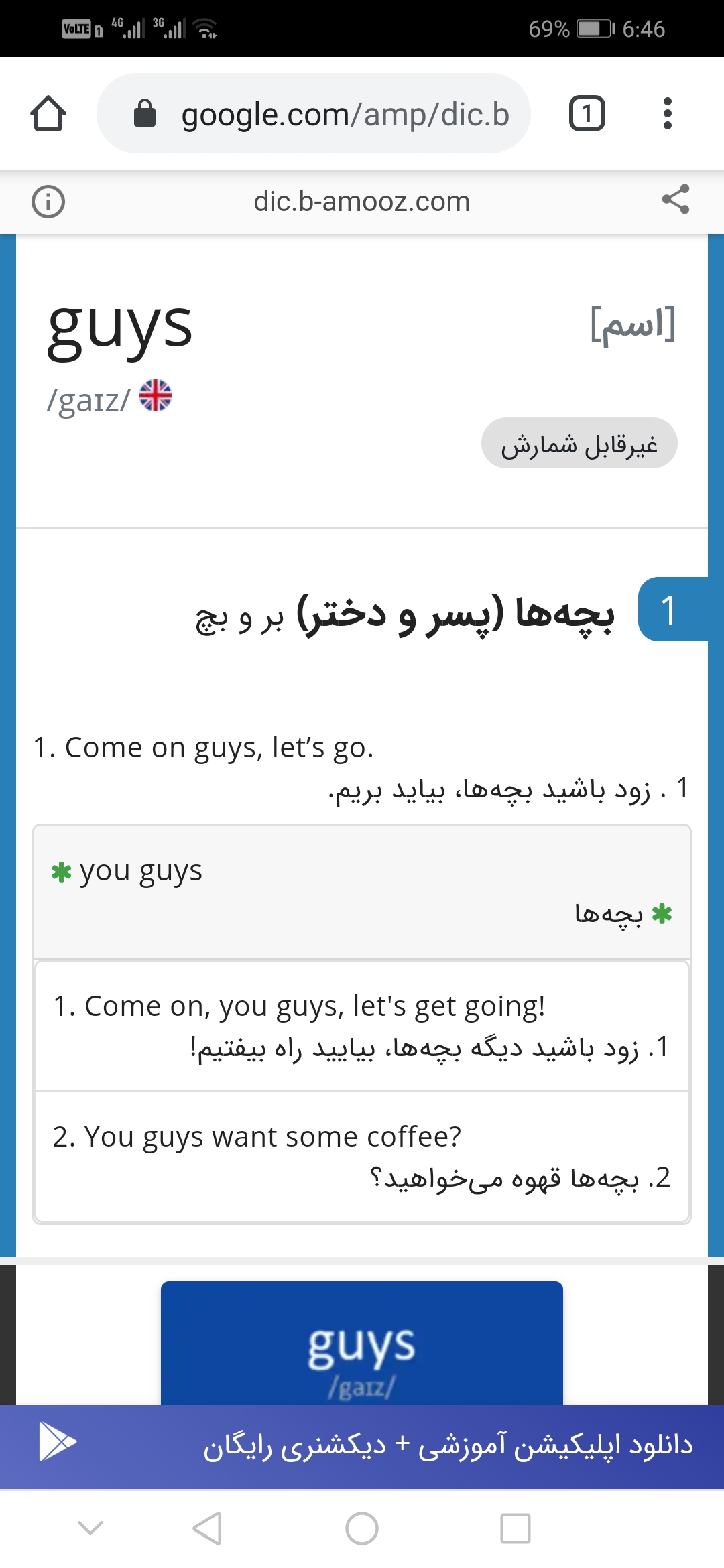The image size is (724, 1568).
Task: Go to the system home screen
Action: (362, 1528)
